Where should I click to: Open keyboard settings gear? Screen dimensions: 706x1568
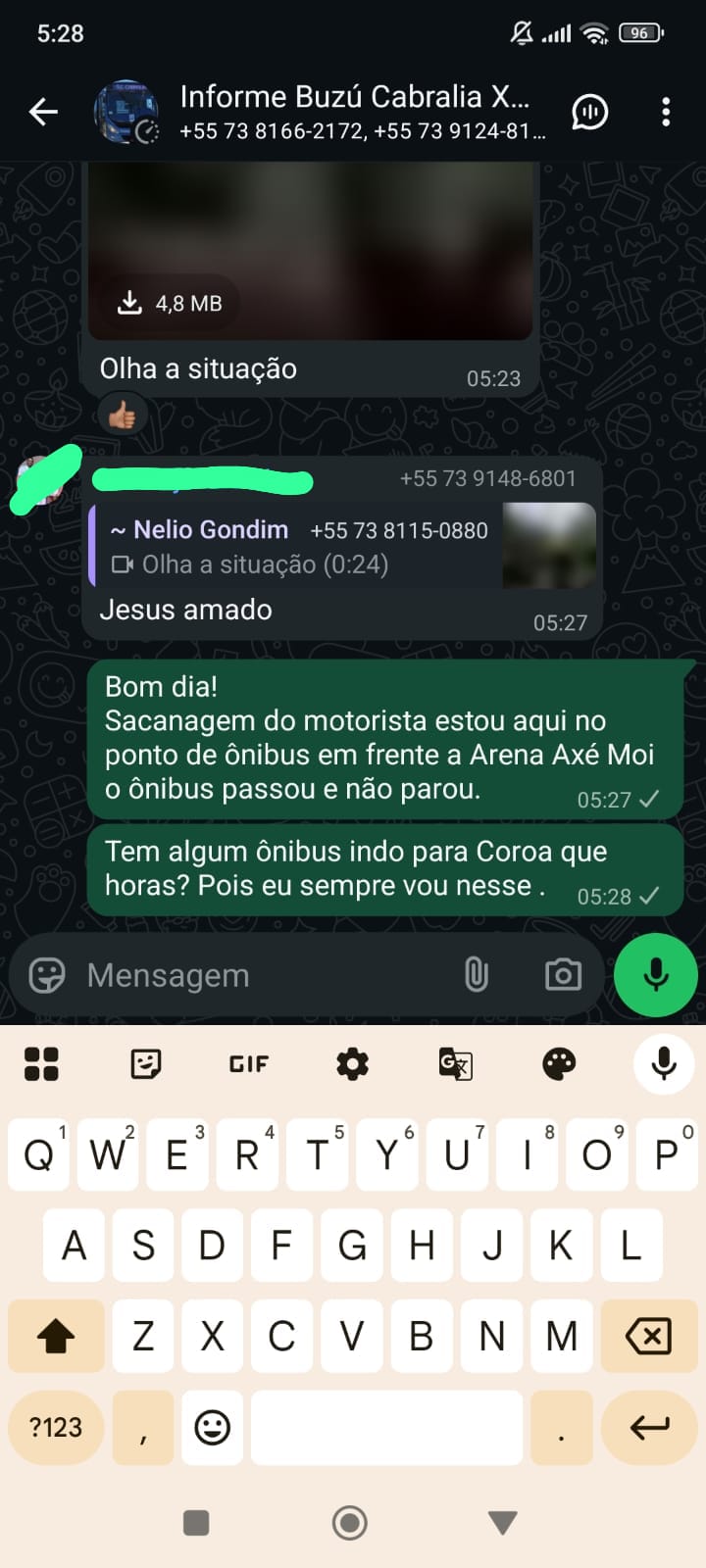352,1063
